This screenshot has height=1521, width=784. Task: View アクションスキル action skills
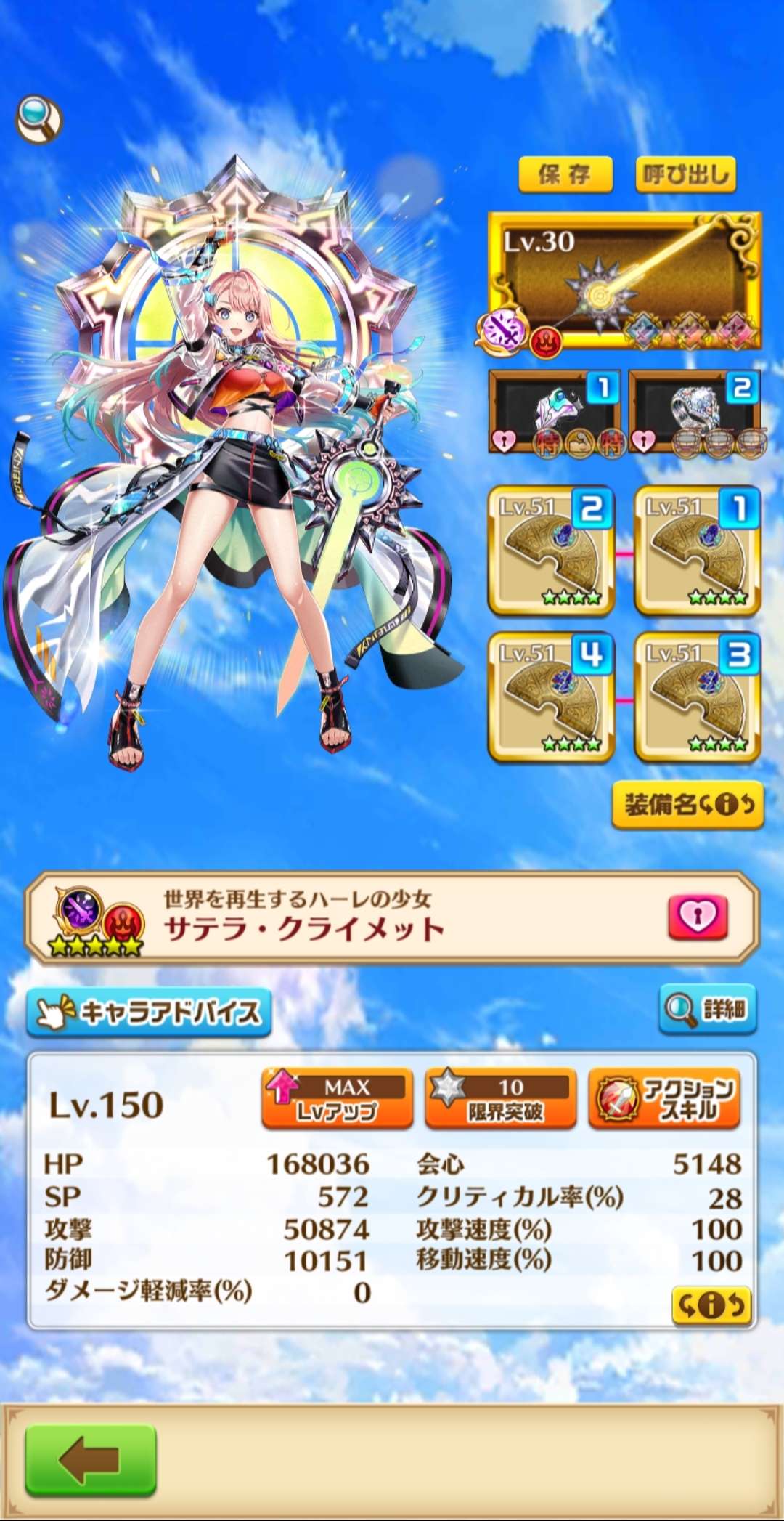point(663,1098)
